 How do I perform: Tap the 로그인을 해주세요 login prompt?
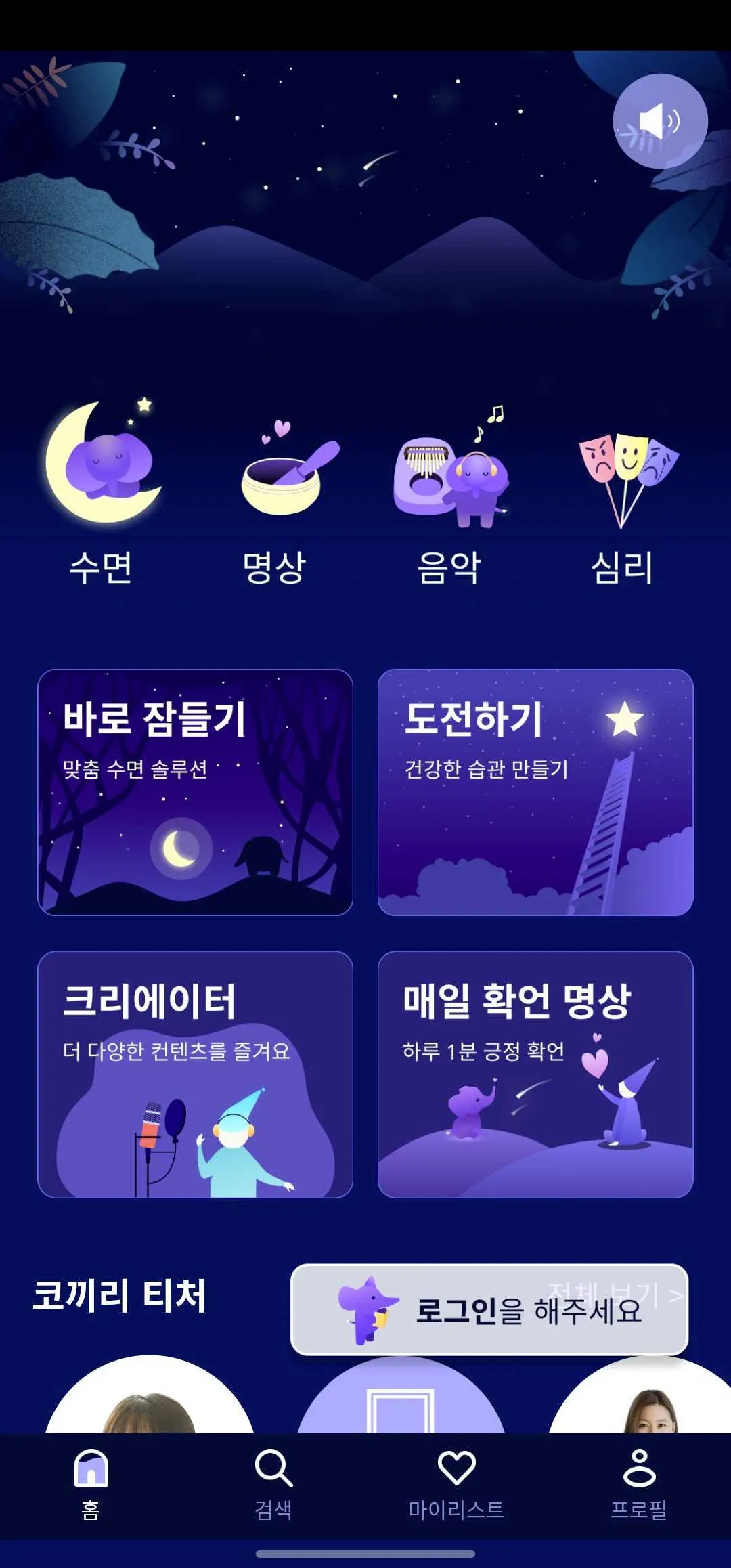(x=489, y=1309)
